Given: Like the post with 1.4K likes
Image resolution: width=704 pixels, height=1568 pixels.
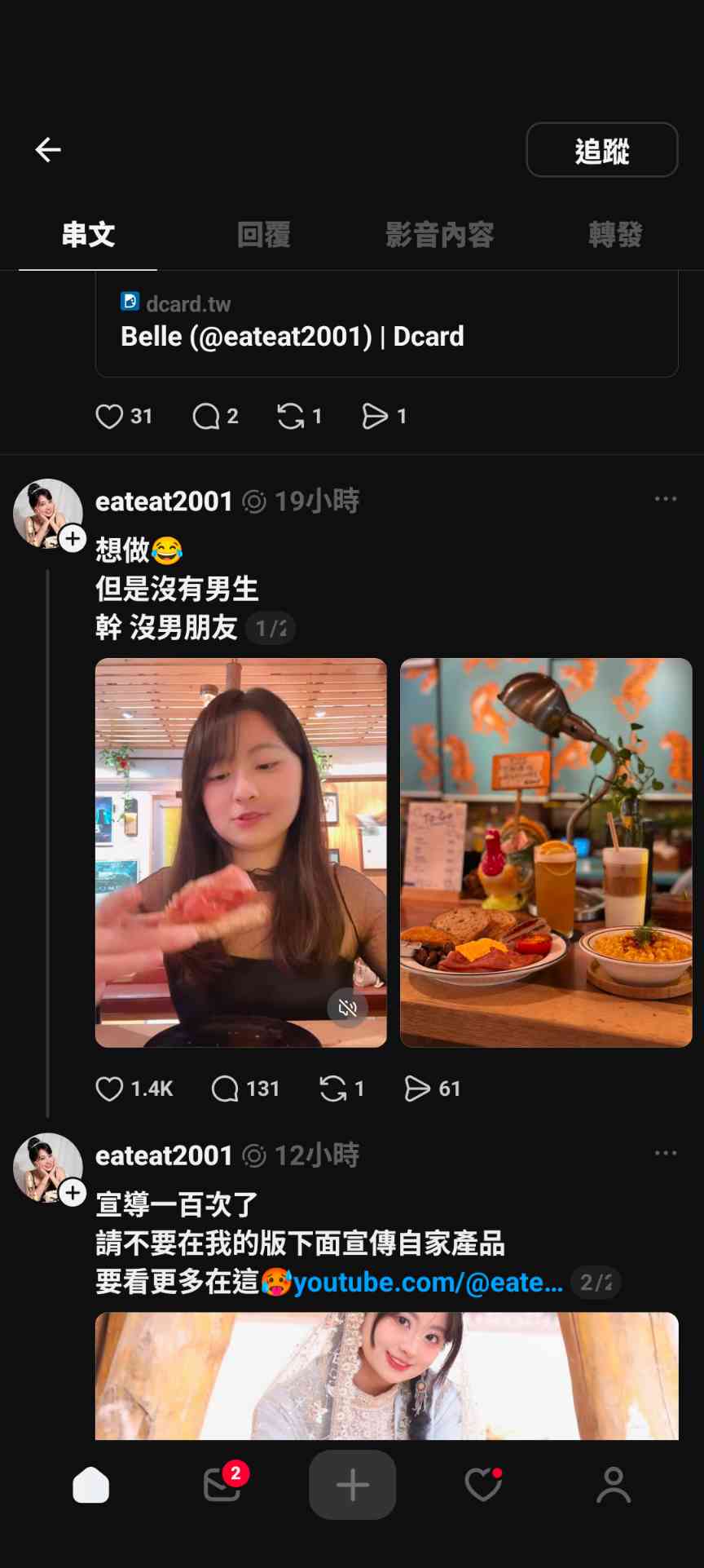Looking at the screenshot, I should coord(110,1089).
